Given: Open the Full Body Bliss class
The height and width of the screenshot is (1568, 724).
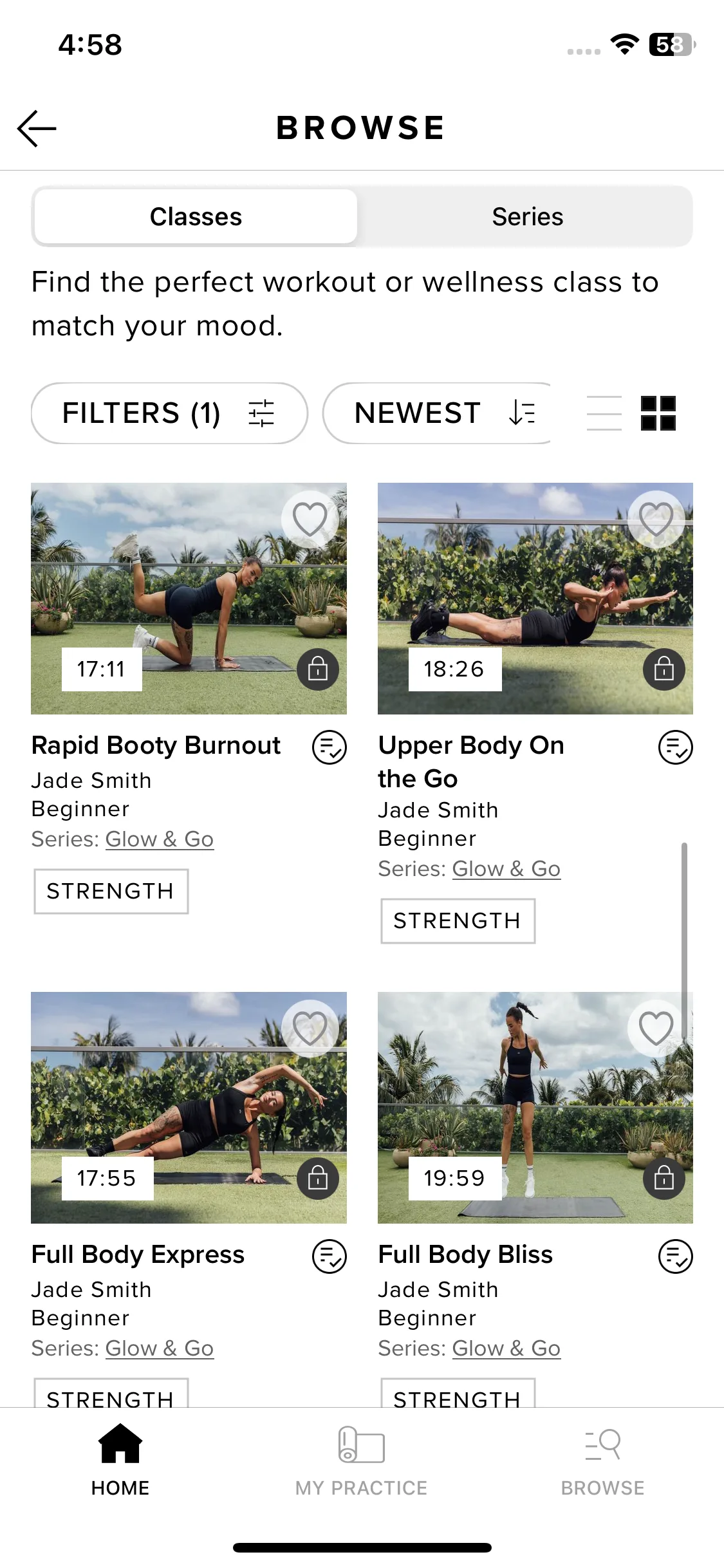Looking at the screenshot, I should point(535,1107).
